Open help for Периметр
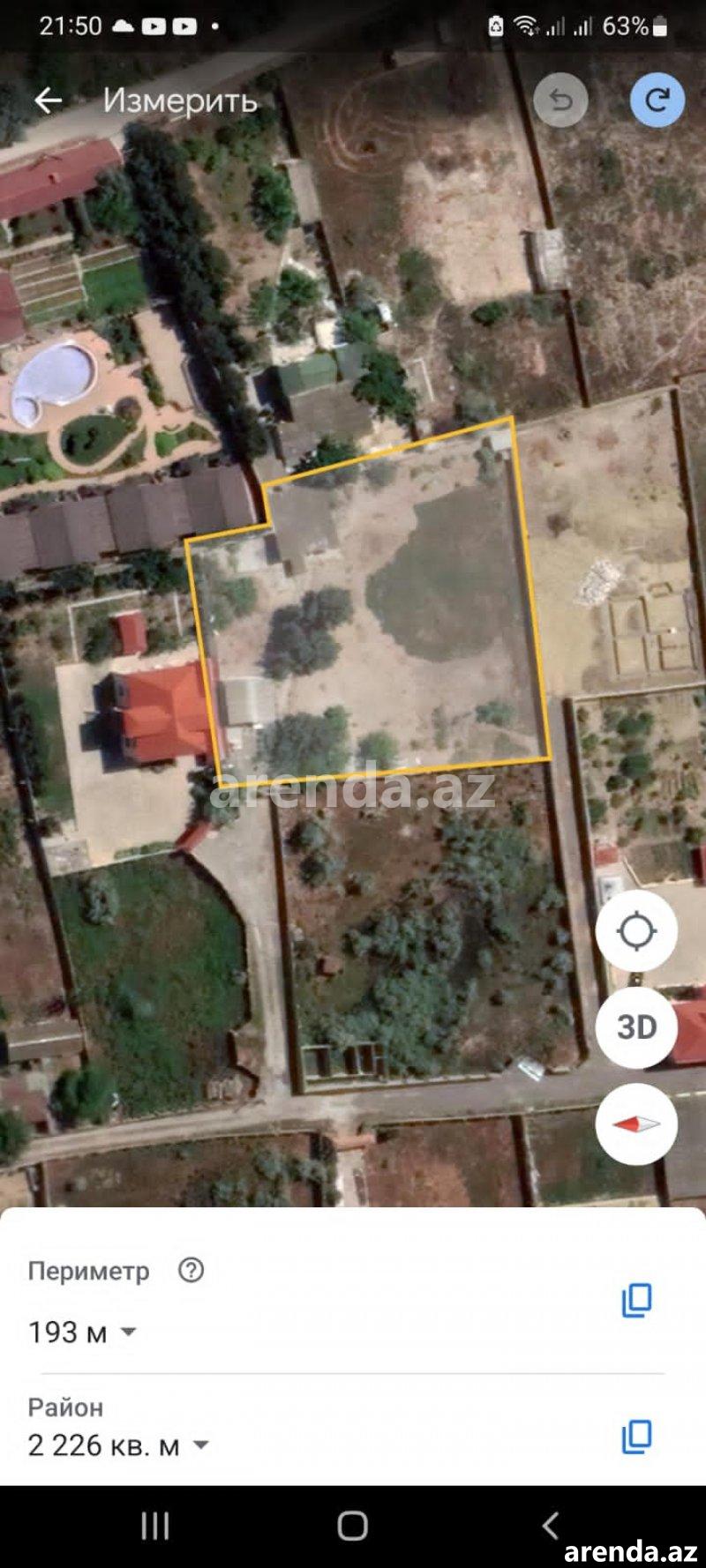 coord(191,1270)
